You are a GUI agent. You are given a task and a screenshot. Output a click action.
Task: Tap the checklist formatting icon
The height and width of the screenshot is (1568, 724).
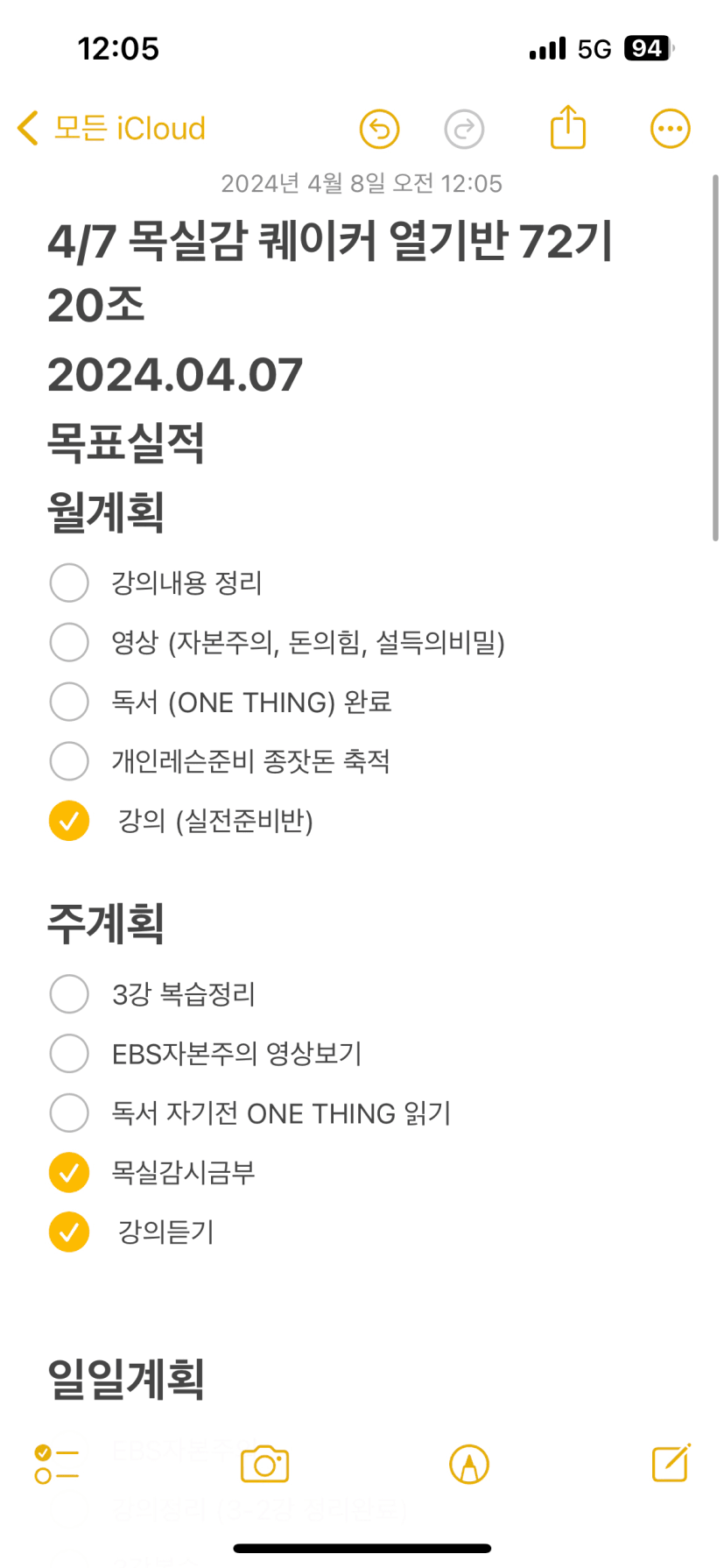56,1464
